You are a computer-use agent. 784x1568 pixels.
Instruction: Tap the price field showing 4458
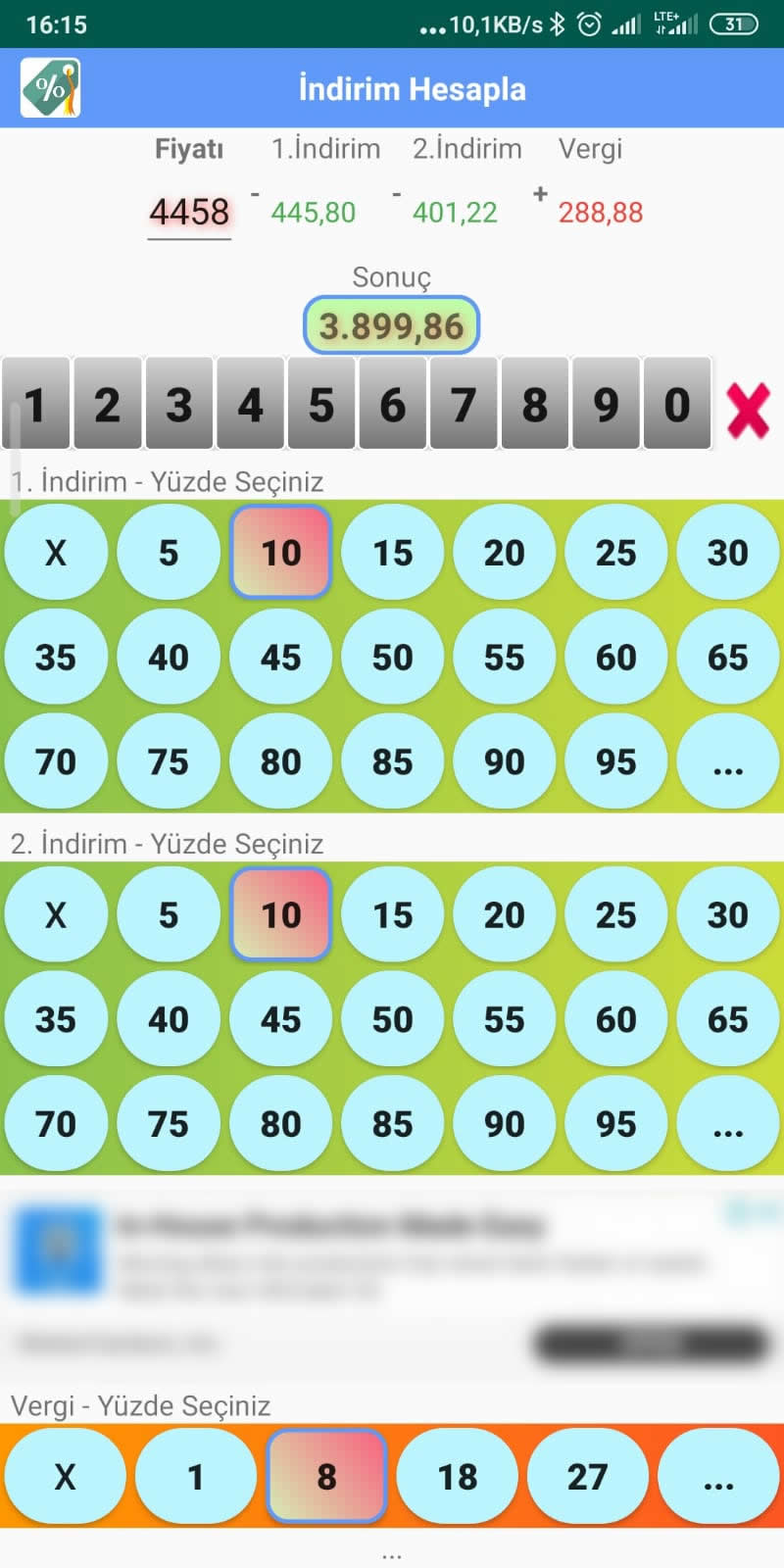click(189, 212)
